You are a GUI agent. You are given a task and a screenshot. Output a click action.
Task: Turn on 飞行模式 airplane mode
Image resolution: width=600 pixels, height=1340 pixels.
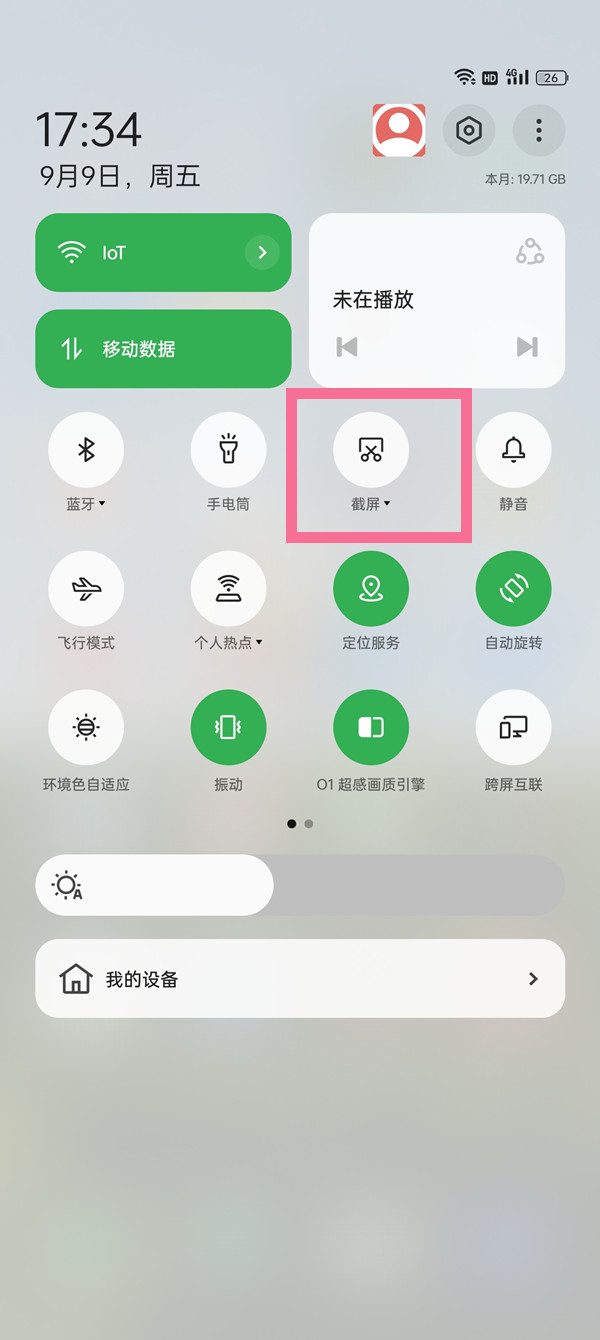click(x=86, y=589)
